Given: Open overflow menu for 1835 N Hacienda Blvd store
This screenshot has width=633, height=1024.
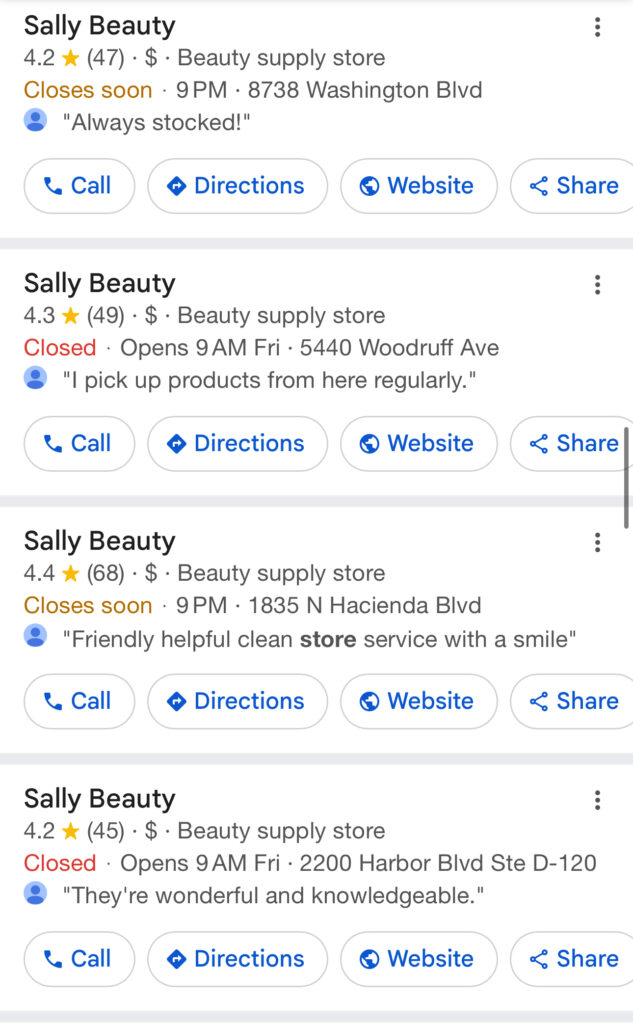Looking at the screenshot, I should click(x=597, y=543).
